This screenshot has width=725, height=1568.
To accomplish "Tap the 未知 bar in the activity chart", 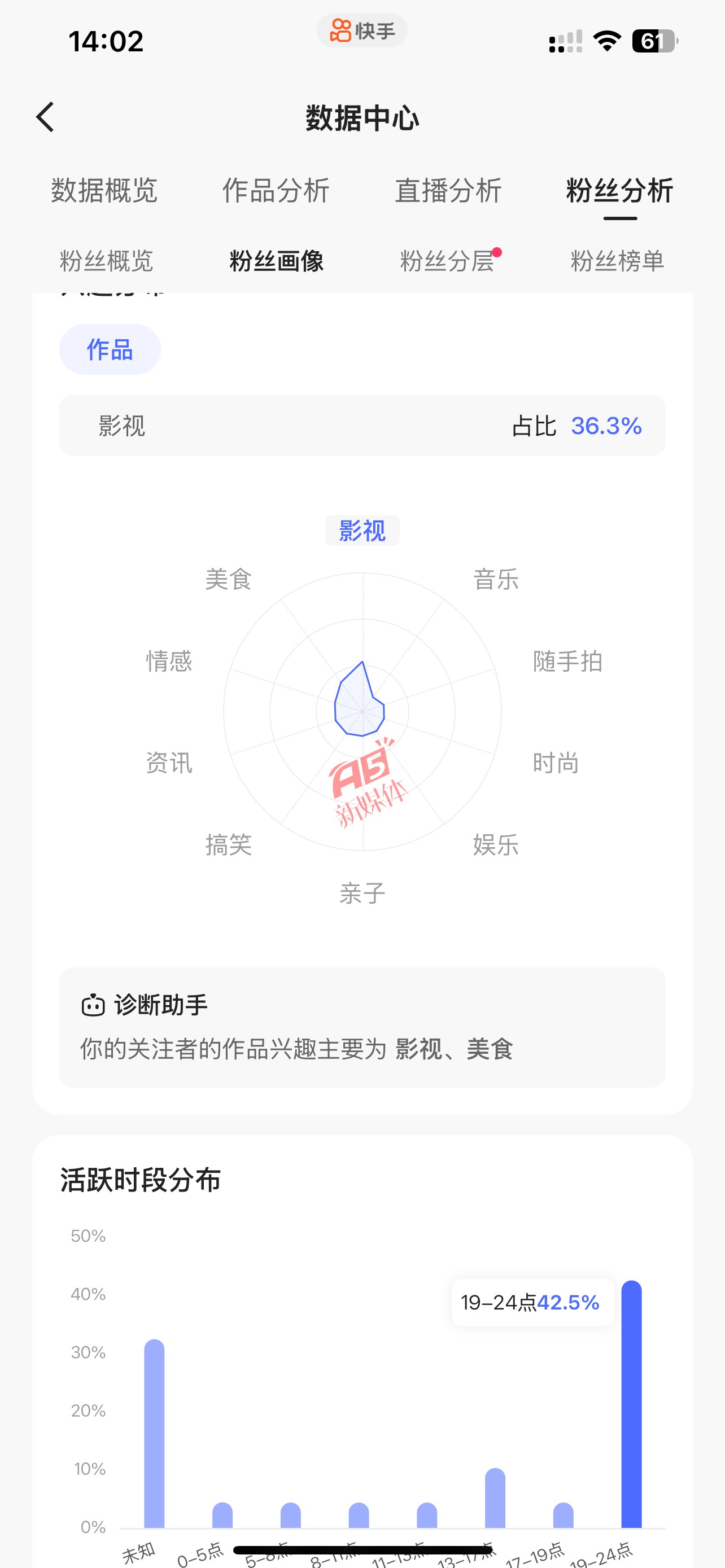I will point(155,1434).
